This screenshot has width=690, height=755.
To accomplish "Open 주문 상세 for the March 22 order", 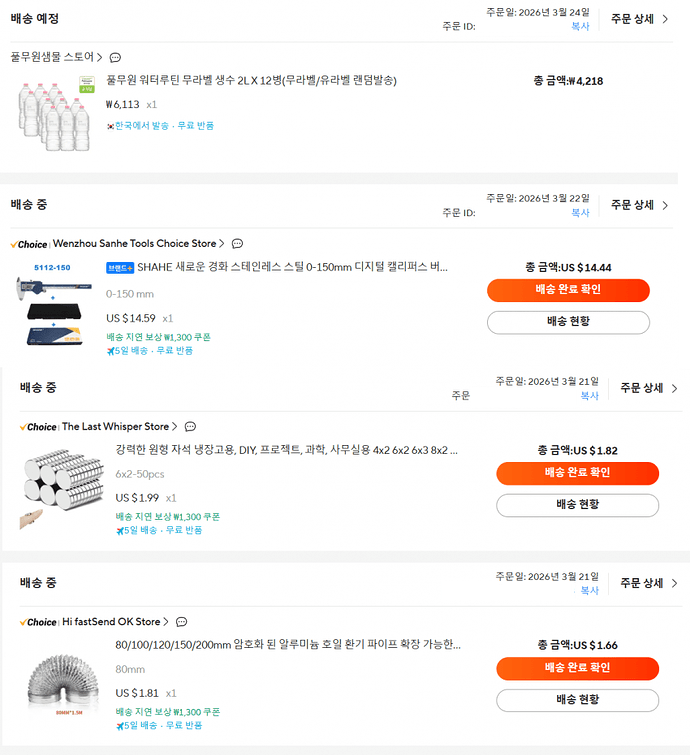I will pos(639,205).
